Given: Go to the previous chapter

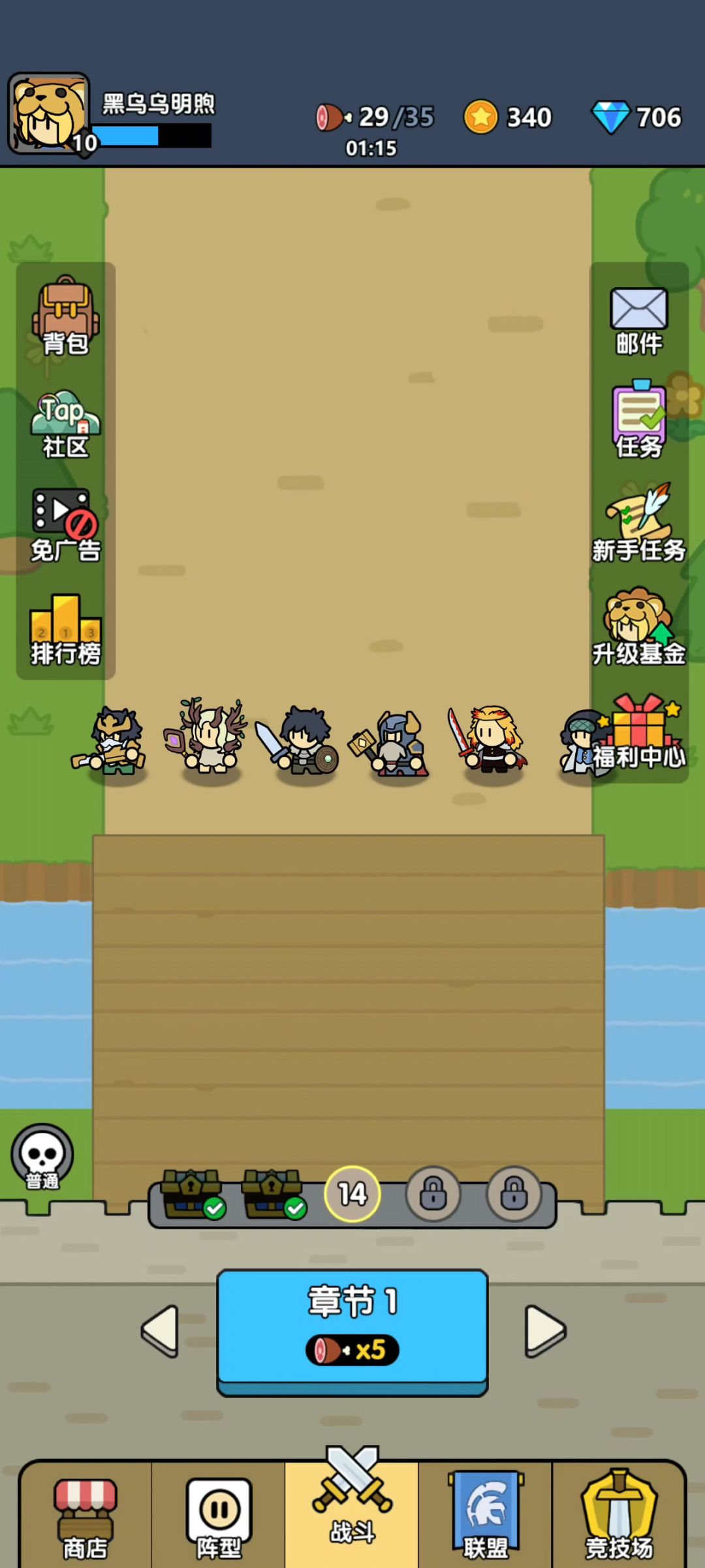Looking at the screenshot, I should [x=161, y=1330].
